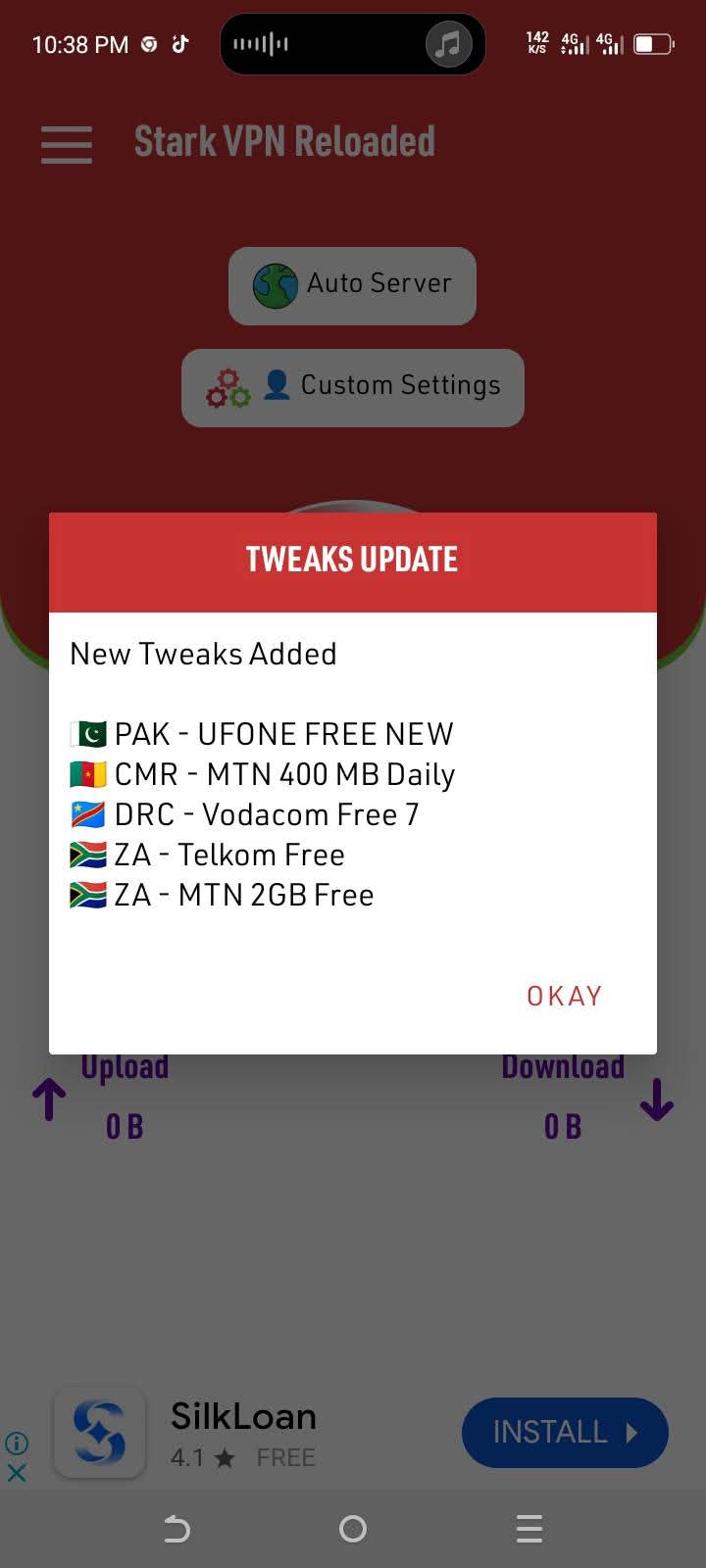Install the SilkLoan app from ad

click(564, 1432)
